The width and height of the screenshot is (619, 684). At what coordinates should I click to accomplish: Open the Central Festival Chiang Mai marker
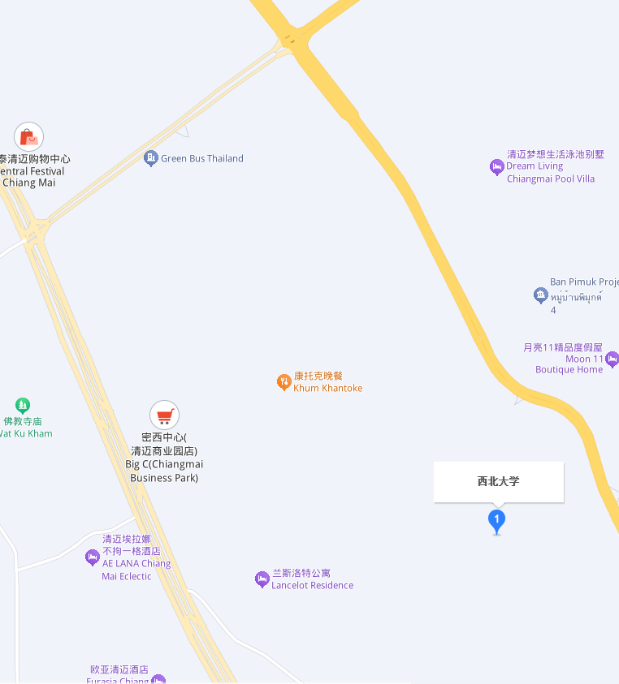pyautogui.click(x=28, y=137)
